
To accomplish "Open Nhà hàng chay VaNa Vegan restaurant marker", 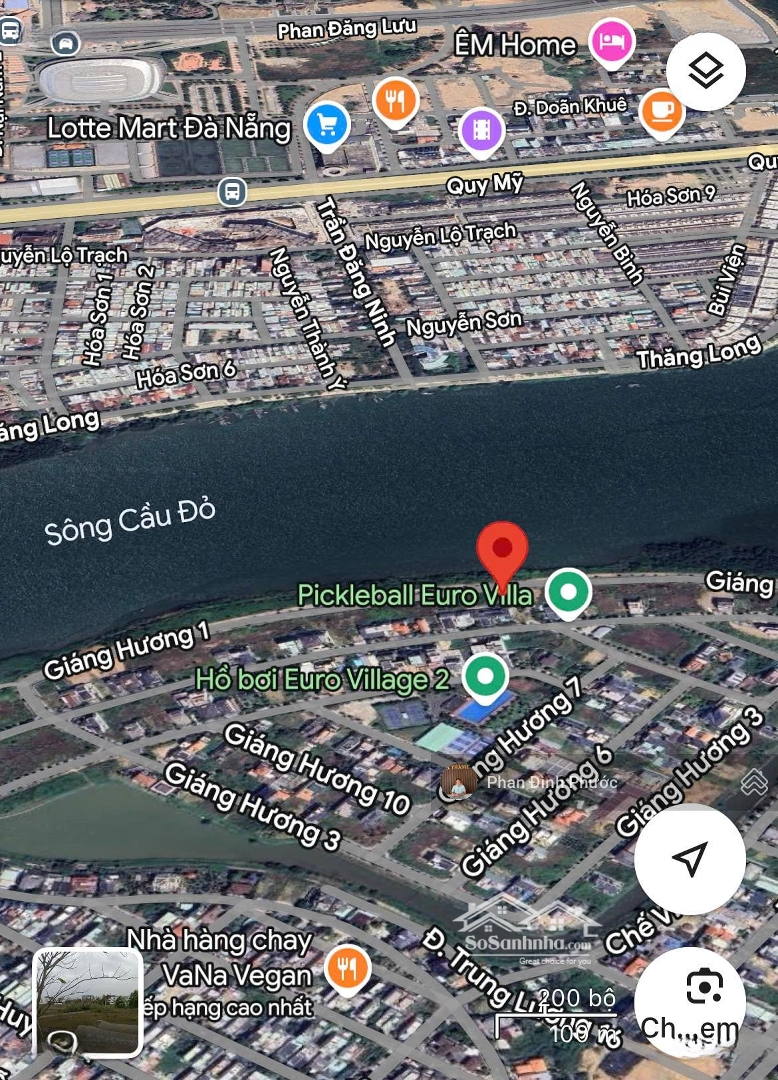I will click(x=347, y=968).
